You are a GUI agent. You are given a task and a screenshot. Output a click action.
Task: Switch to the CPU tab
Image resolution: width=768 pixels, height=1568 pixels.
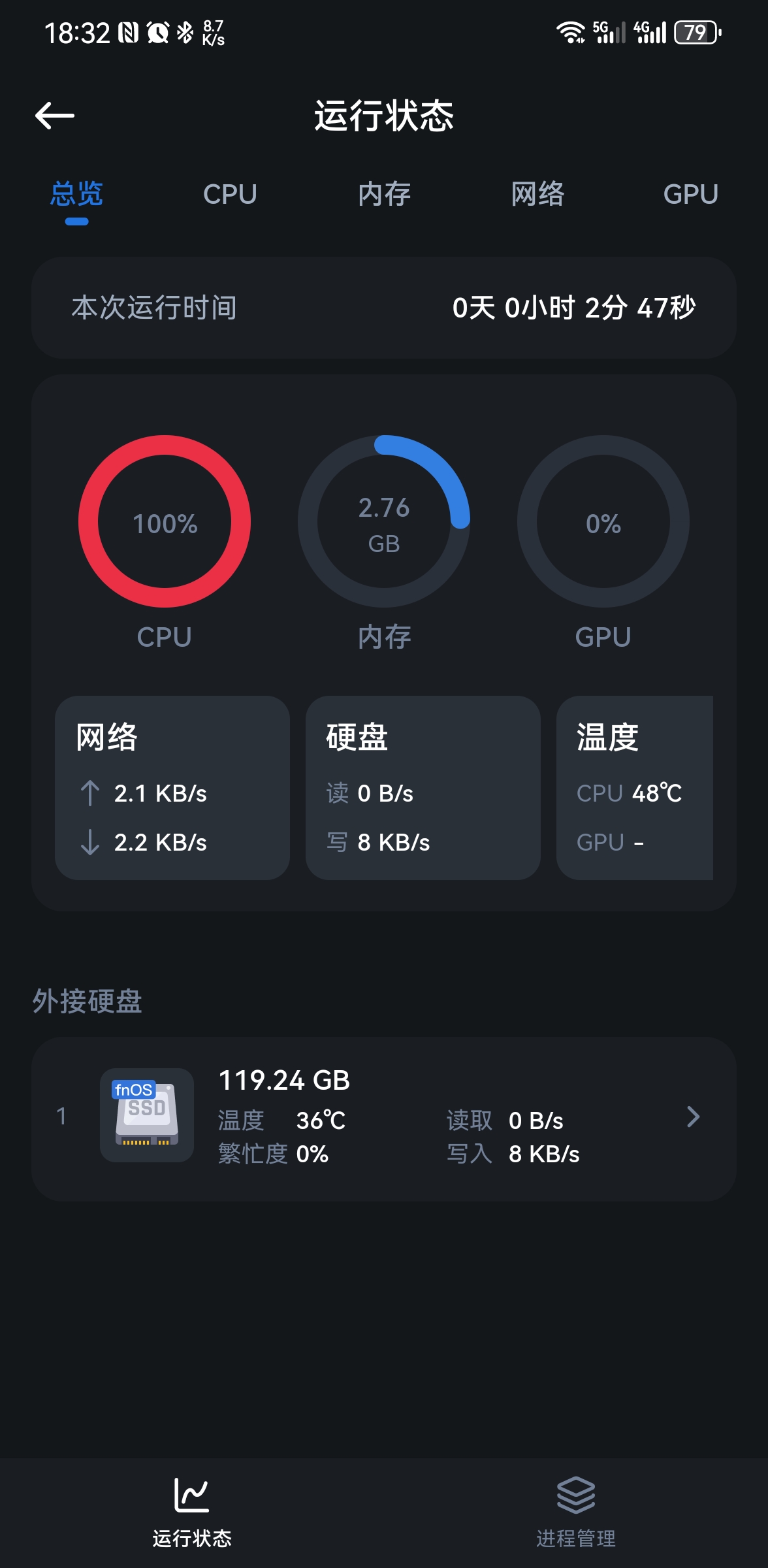pos(231,194)
